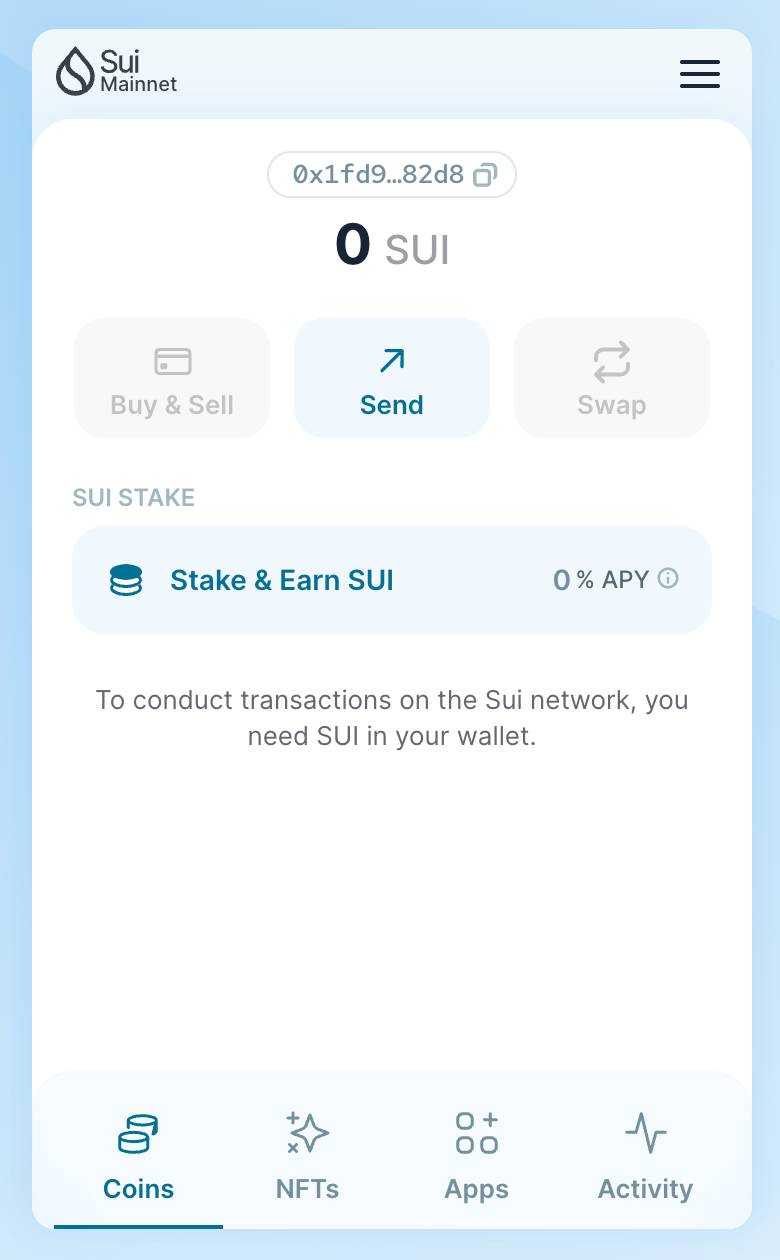Click the 0x1fd9…82d8 address chip

[391, 174]
